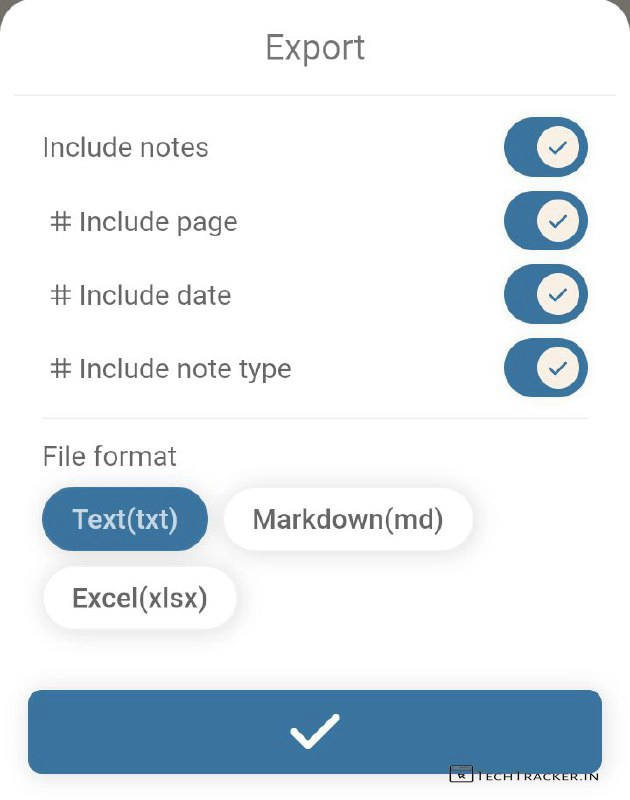Select the Text(txt) file format
The image size is (630, 800).
pos(125,519)
